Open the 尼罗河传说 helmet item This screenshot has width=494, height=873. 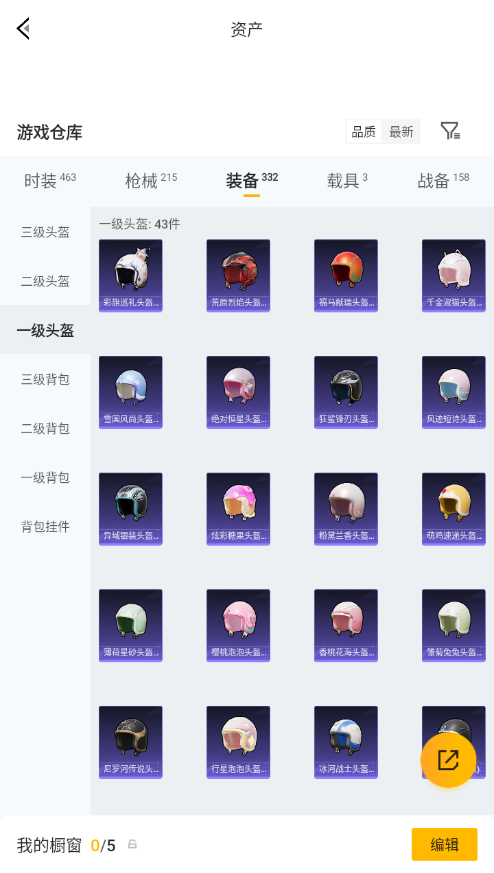click(x=131, y=742)
